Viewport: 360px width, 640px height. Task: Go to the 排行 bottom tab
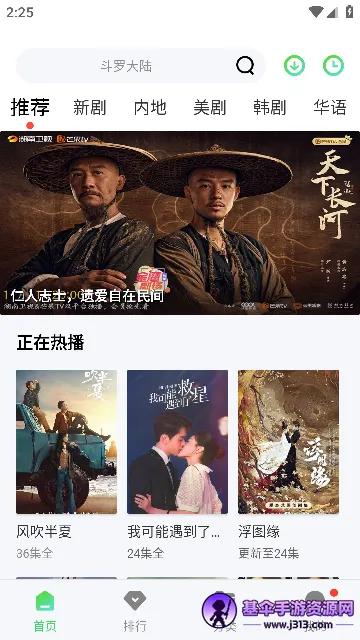tap(135, 611)
